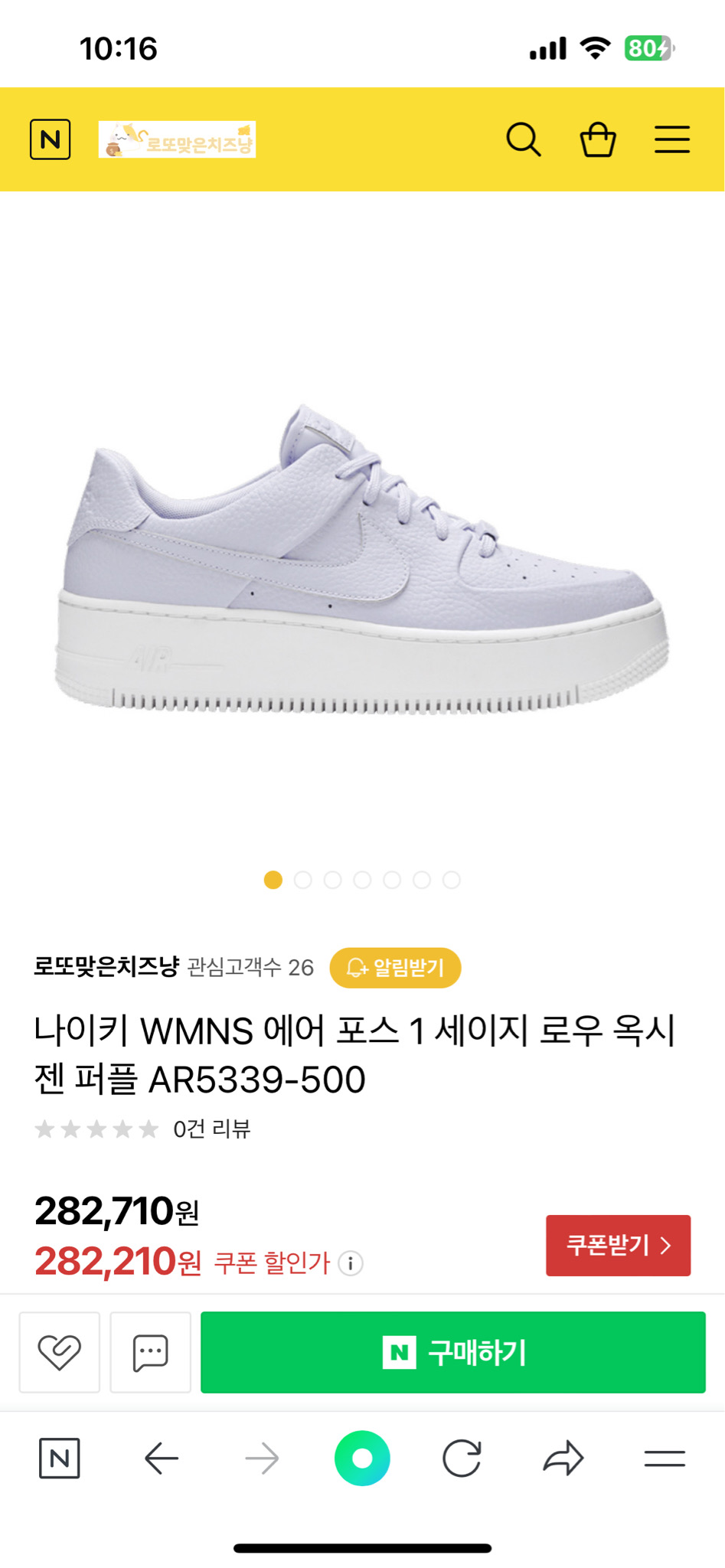
Task: Expand 쿠폰받기 via its chevron arrow
Action: coord(665,1245)
